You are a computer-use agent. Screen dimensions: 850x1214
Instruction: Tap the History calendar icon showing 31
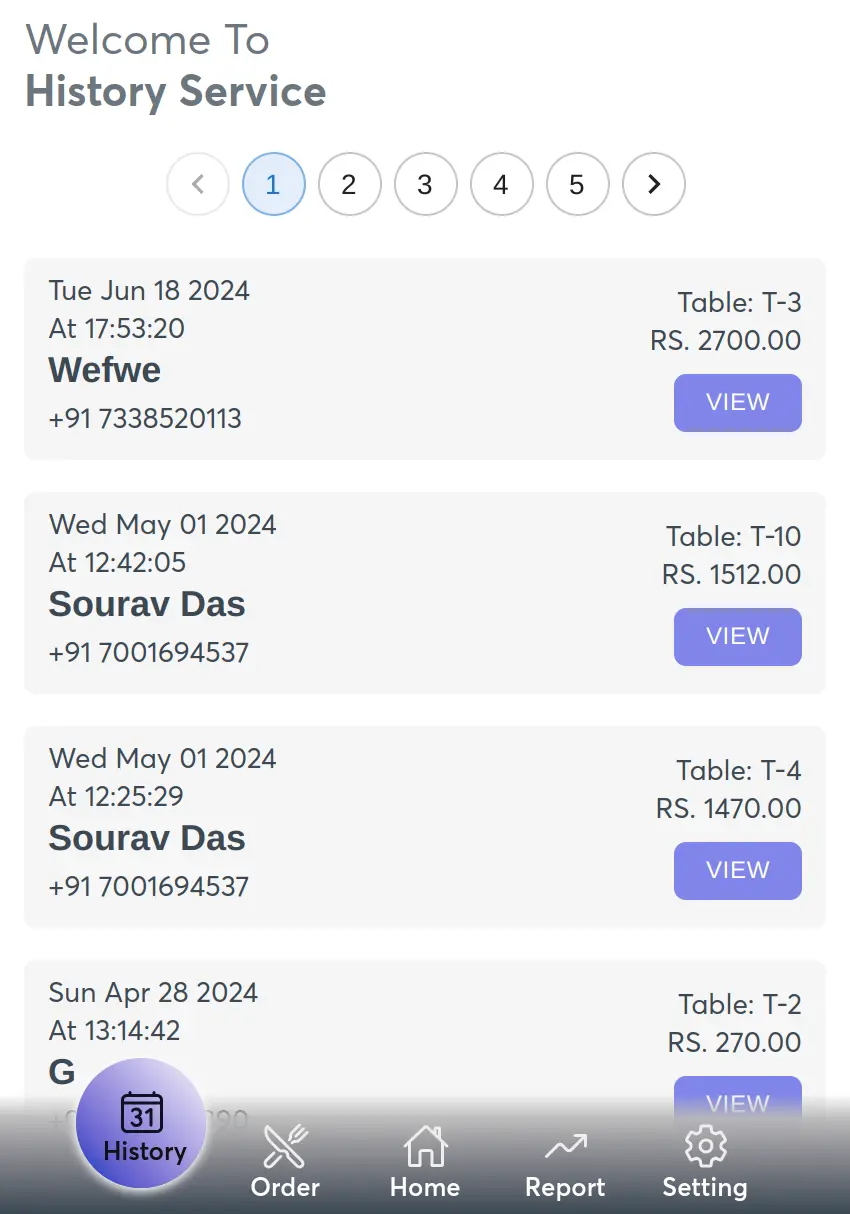(141, 1111)
